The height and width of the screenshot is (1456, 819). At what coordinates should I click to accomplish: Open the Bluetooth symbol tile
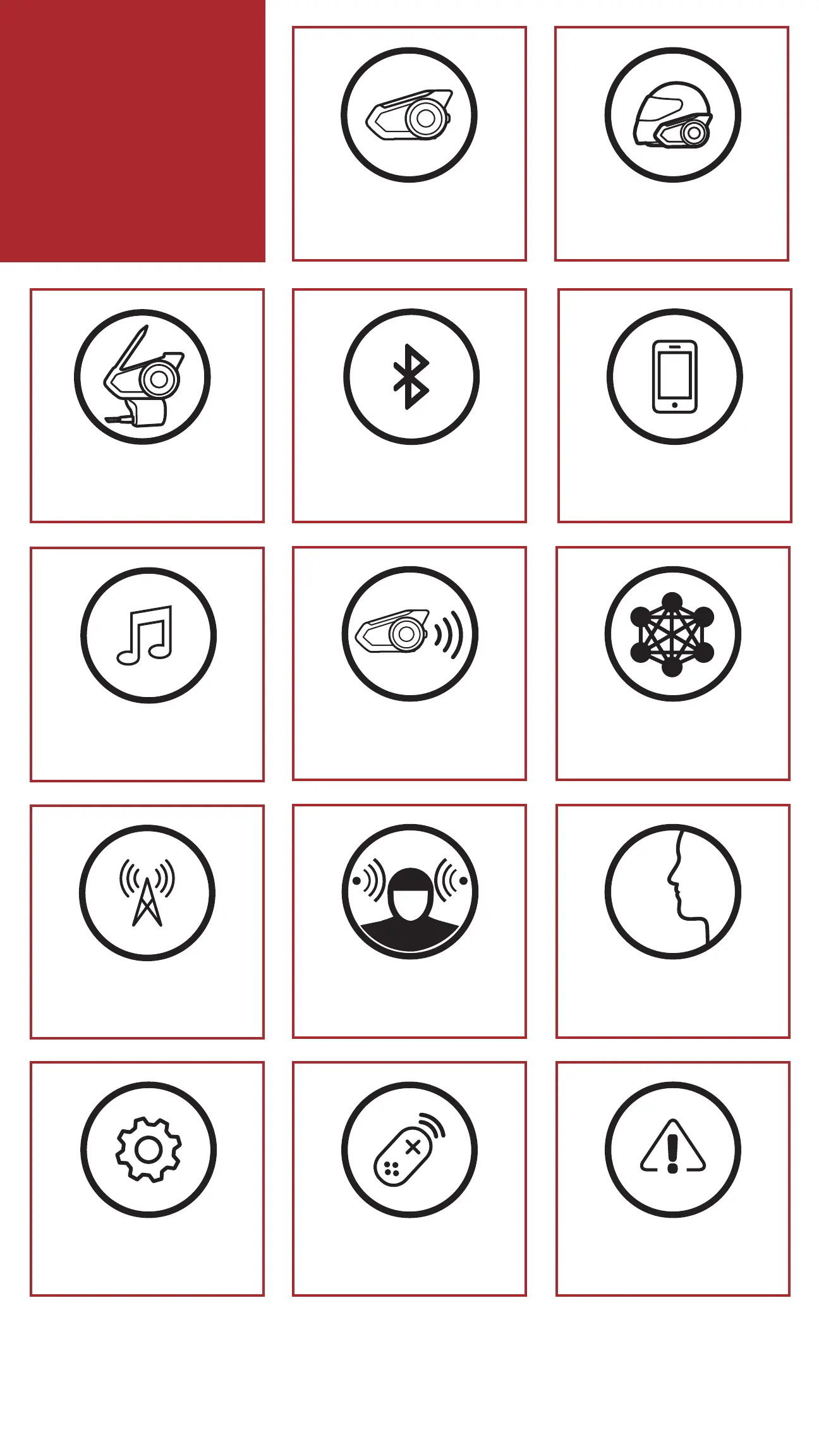point(409,406)
